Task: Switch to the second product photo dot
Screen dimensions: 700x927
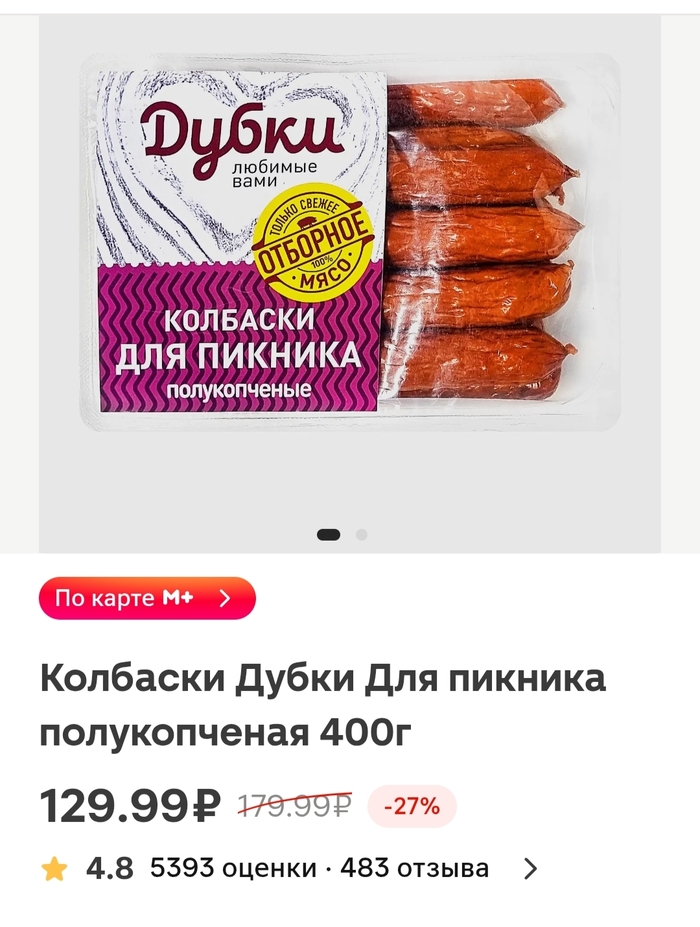Action: (362, 535)
